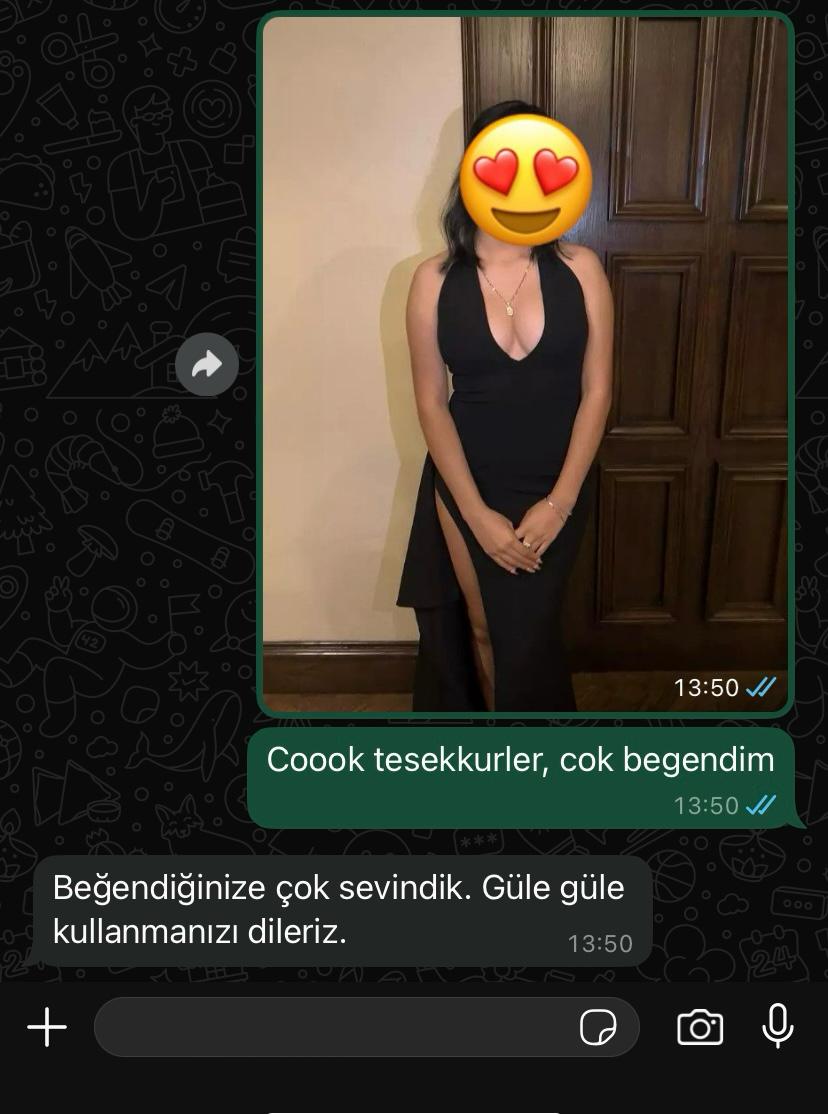Open the camera to take a photo
Viewport: 828px width, 1114px height.
coord(699,1027)
